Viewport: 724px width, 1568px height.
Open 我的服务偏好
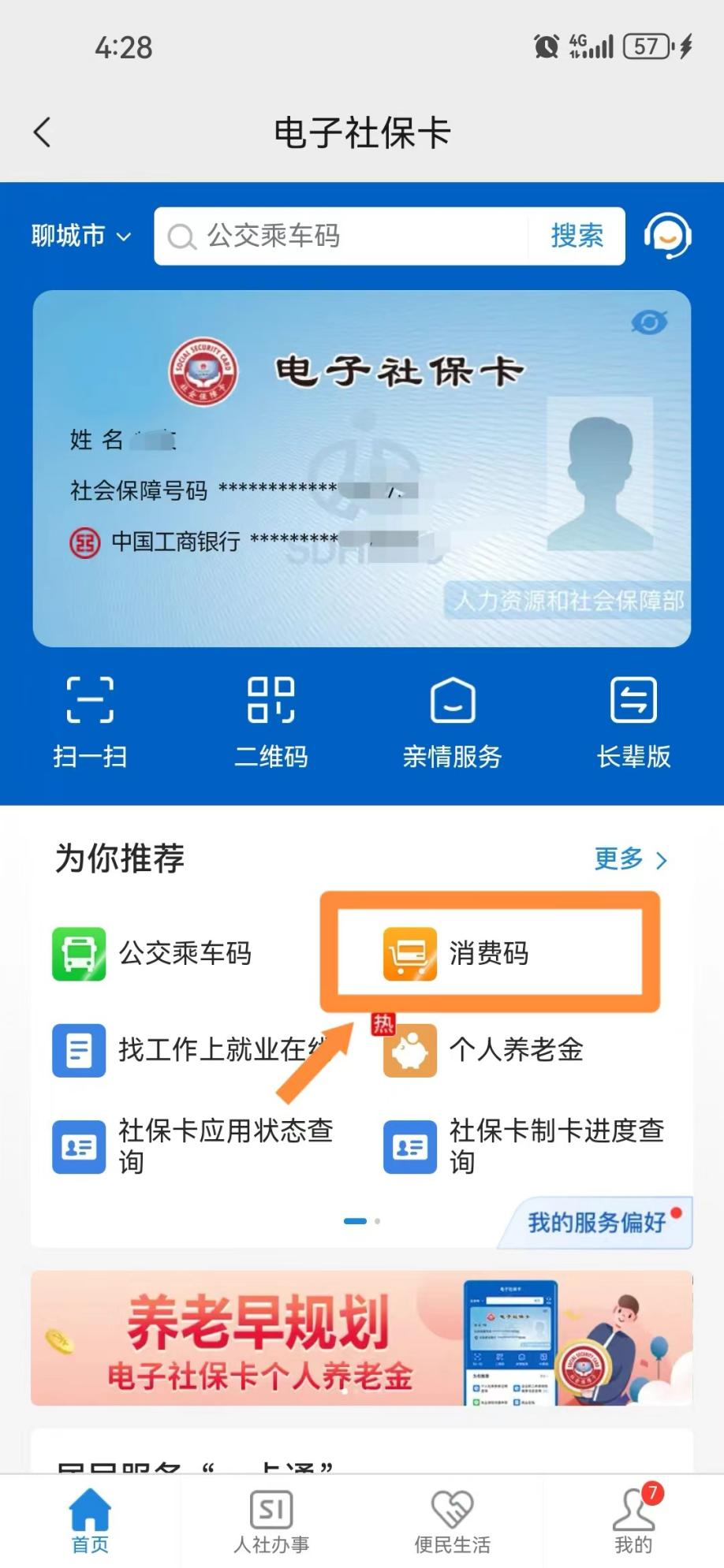click(x=597, y=1222)
